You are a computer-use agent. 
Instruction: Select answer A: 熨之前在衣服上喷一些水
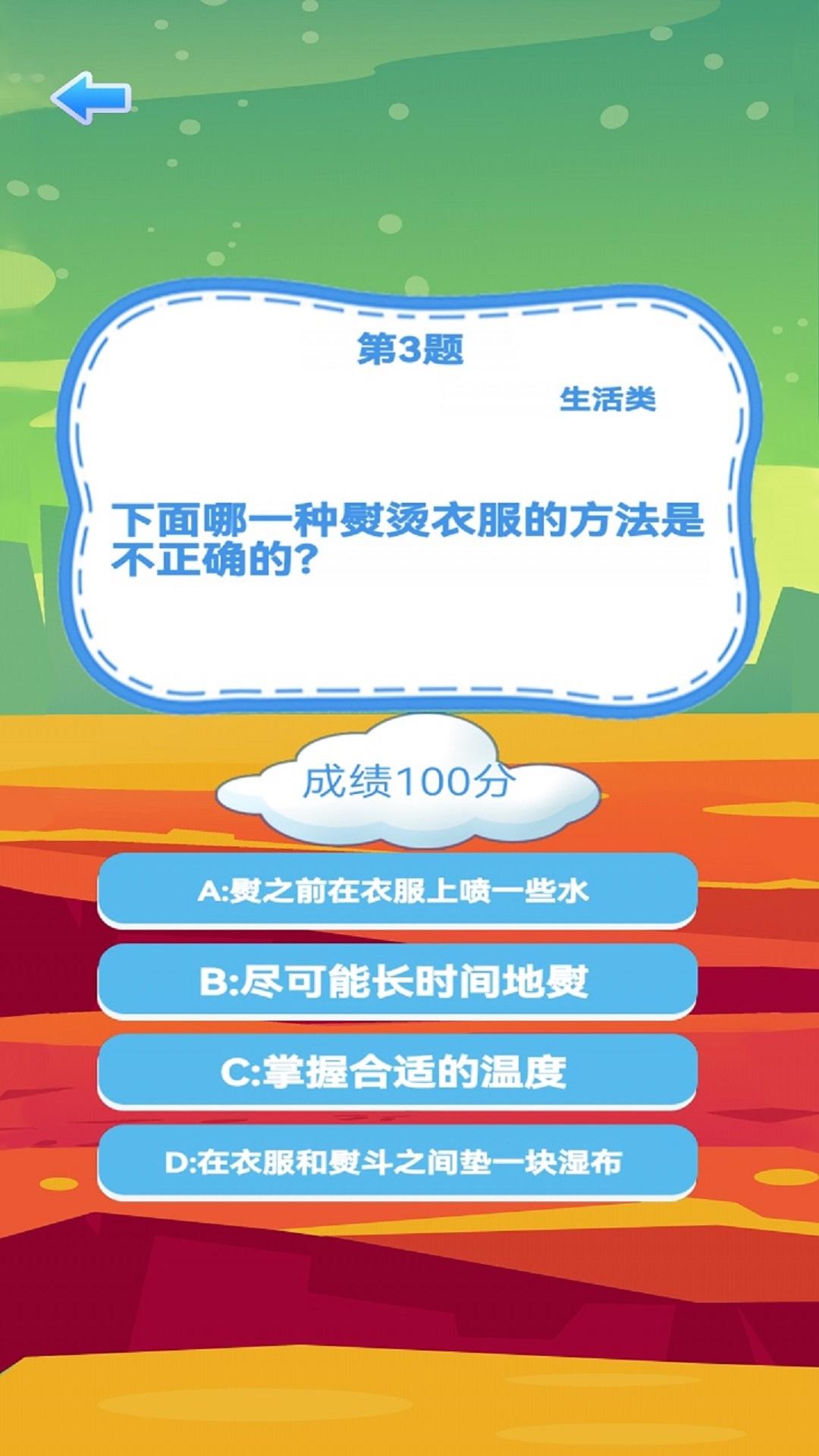tap(397, 890)
